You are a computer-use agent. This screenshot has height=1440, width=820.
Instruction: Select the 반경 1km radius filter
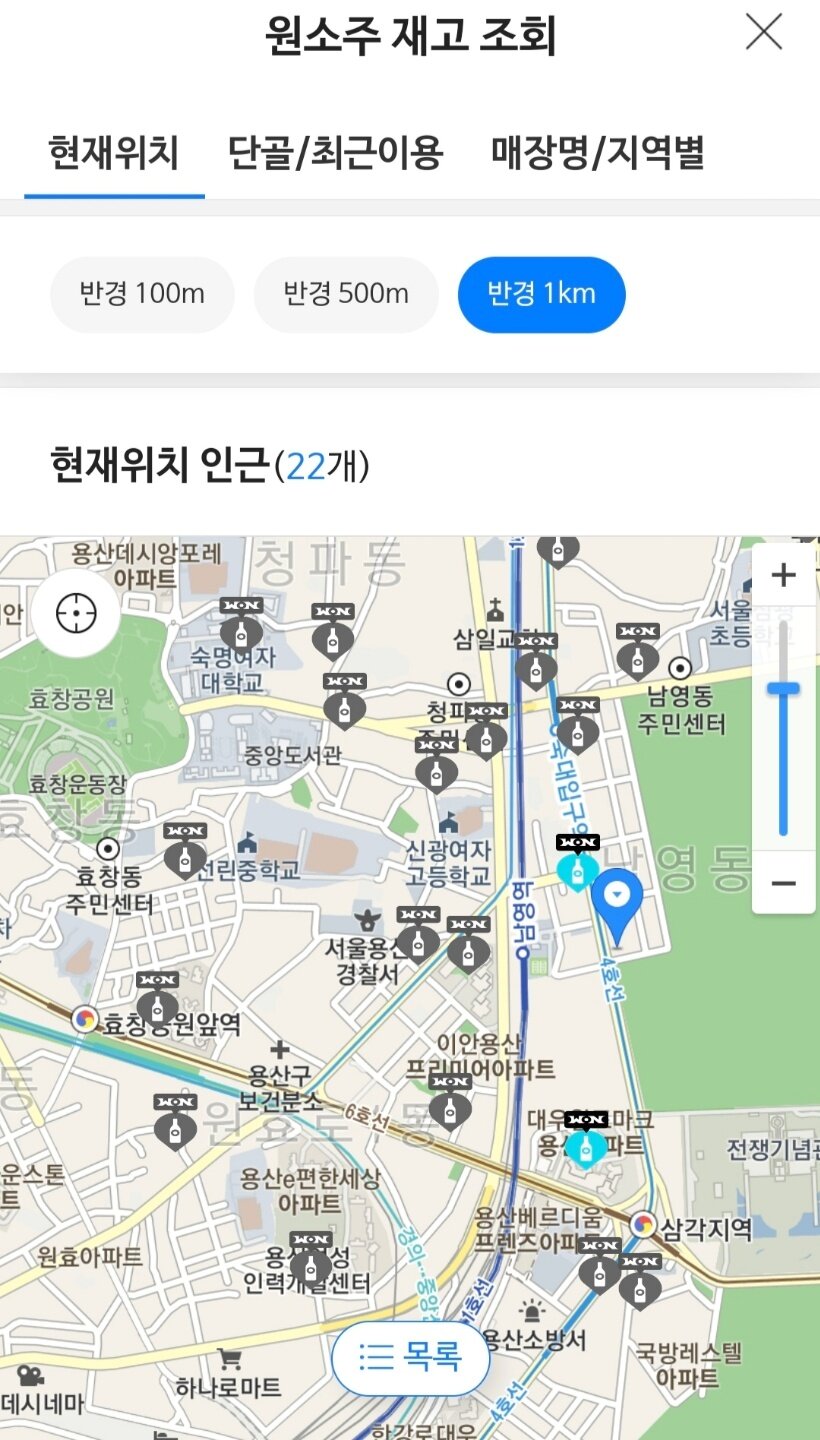(x=541, y=293)
